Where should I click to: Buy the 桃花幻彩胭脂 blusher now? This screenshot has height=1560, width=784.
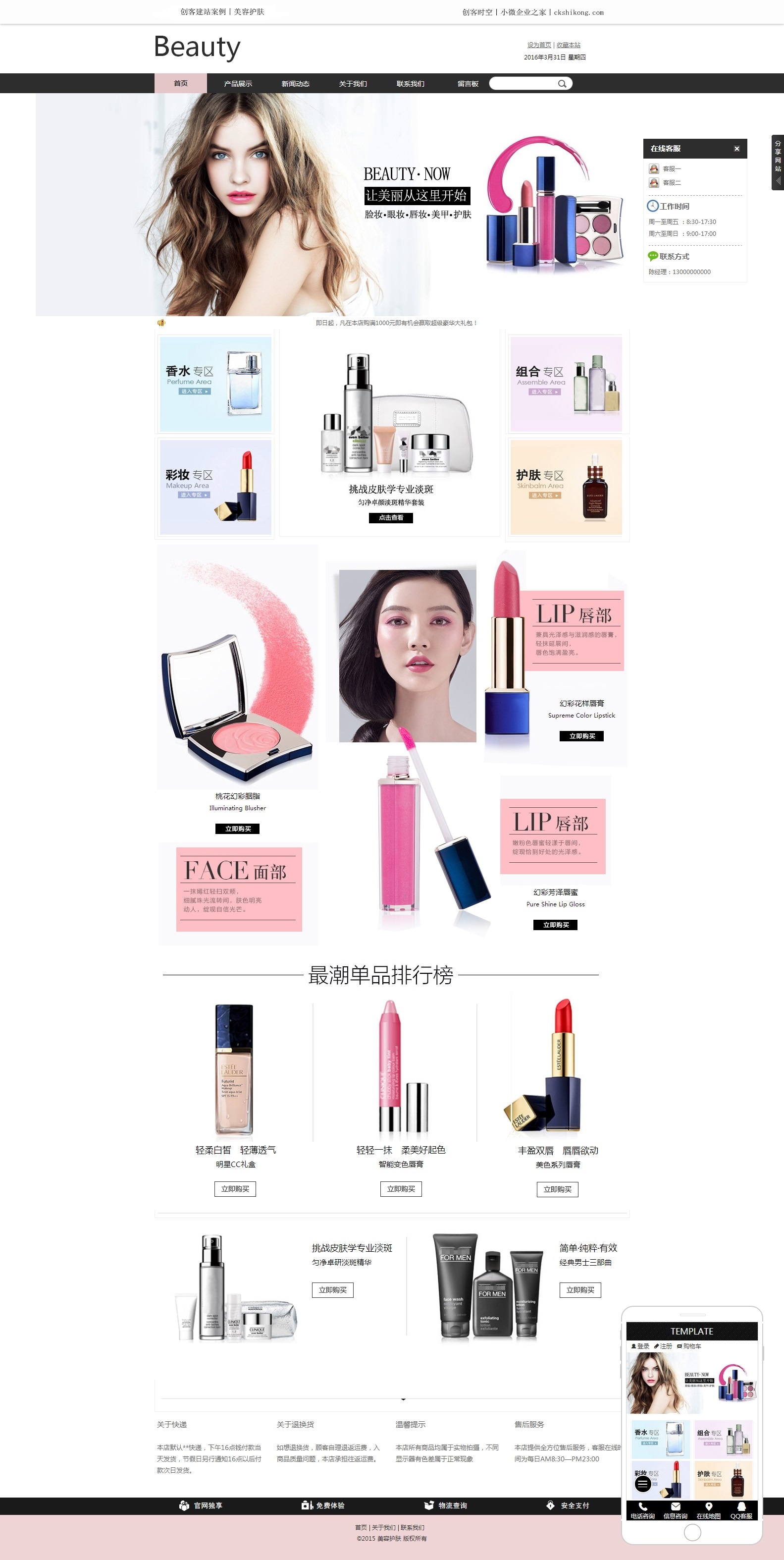[237, 829]
